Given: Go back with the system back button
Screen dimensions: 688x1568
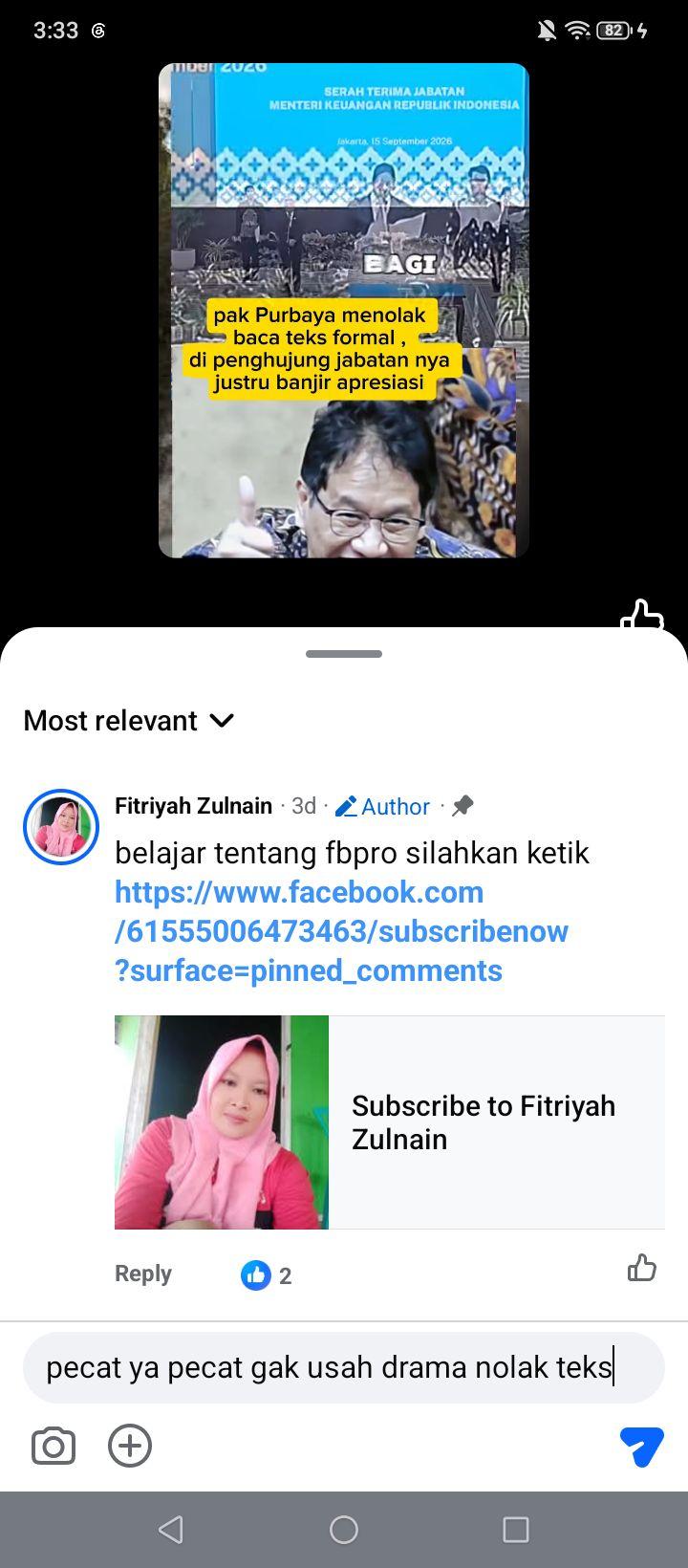Looking at the screenshot, I should pos(171,1530).
